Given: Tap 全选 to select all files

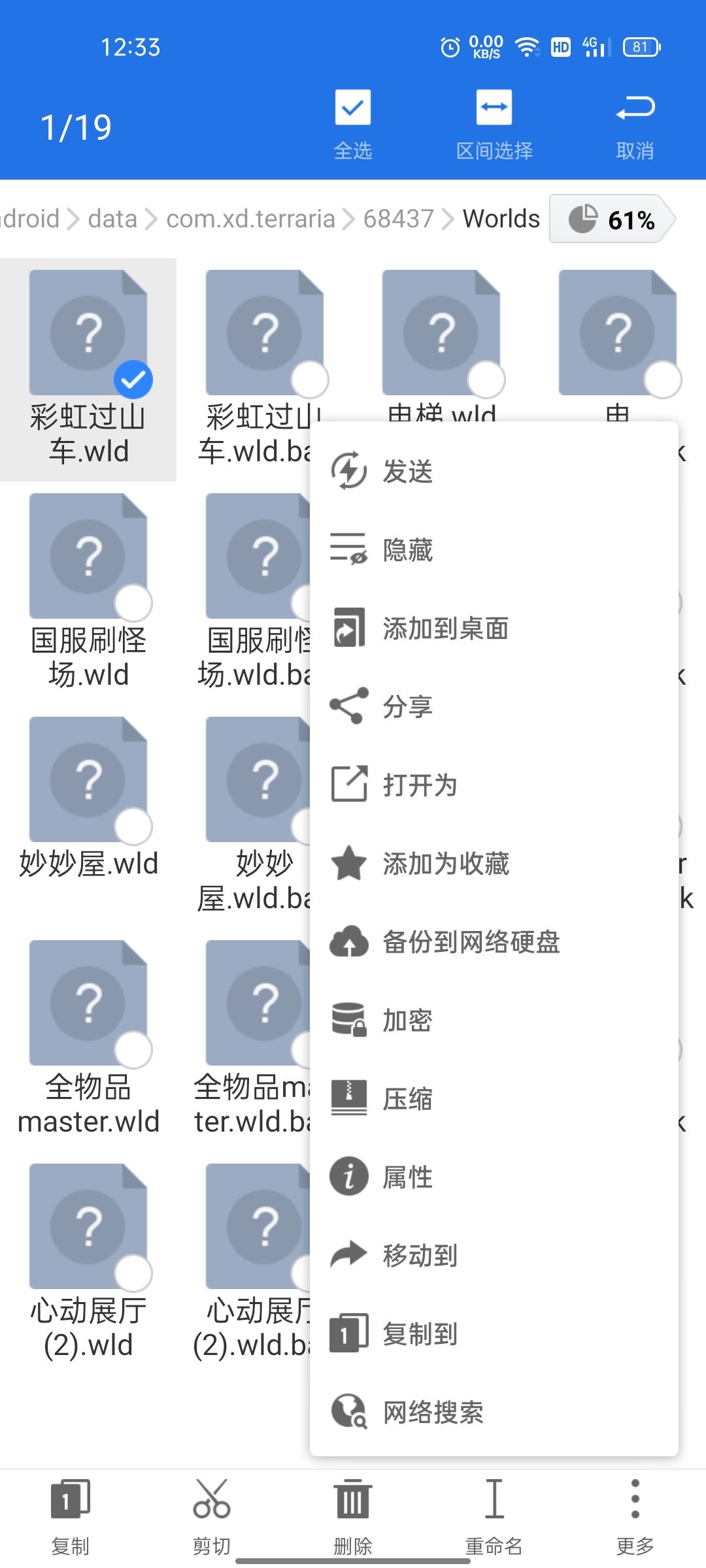Looking at the screenshot, I should tap(352, 125).
